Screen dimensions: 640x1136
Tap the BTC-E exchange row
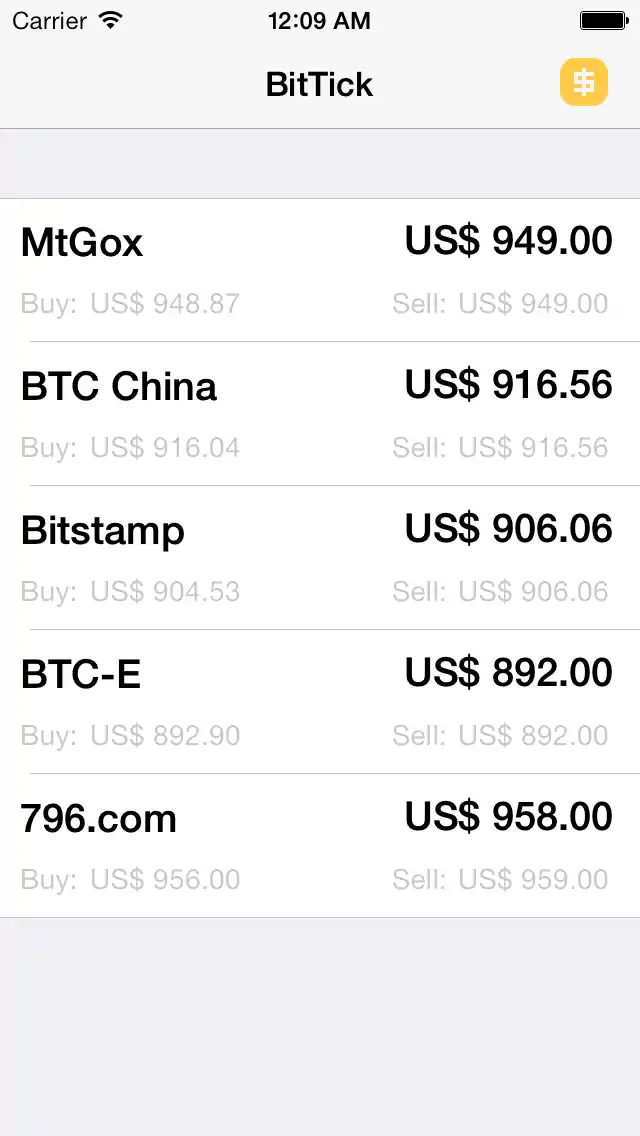320,702
